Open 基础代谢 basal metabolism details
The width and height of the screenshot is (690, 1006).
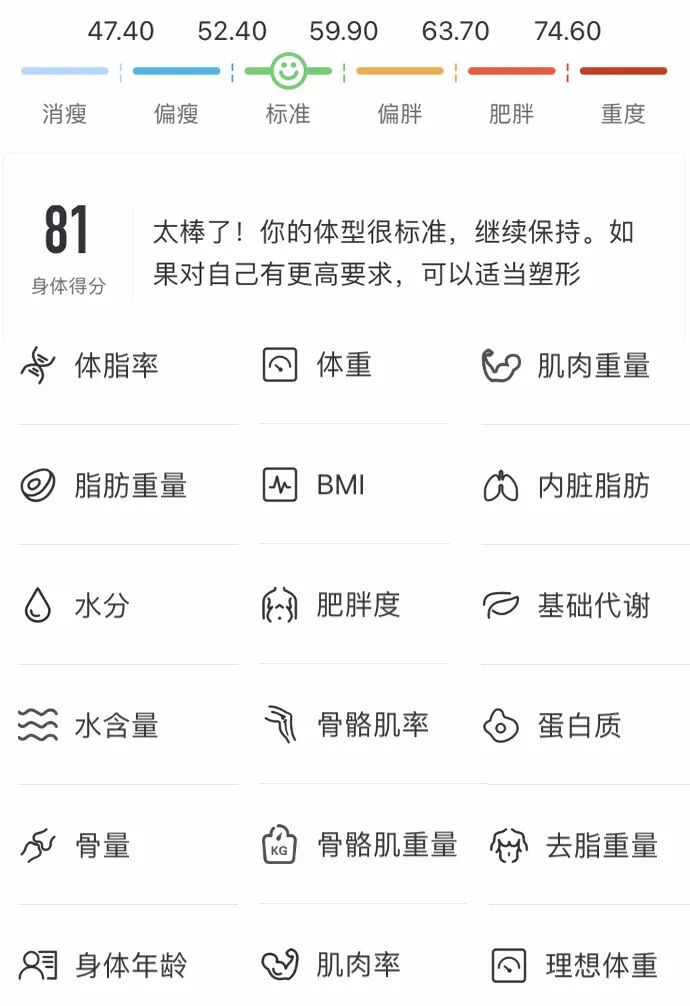[593, 606]
